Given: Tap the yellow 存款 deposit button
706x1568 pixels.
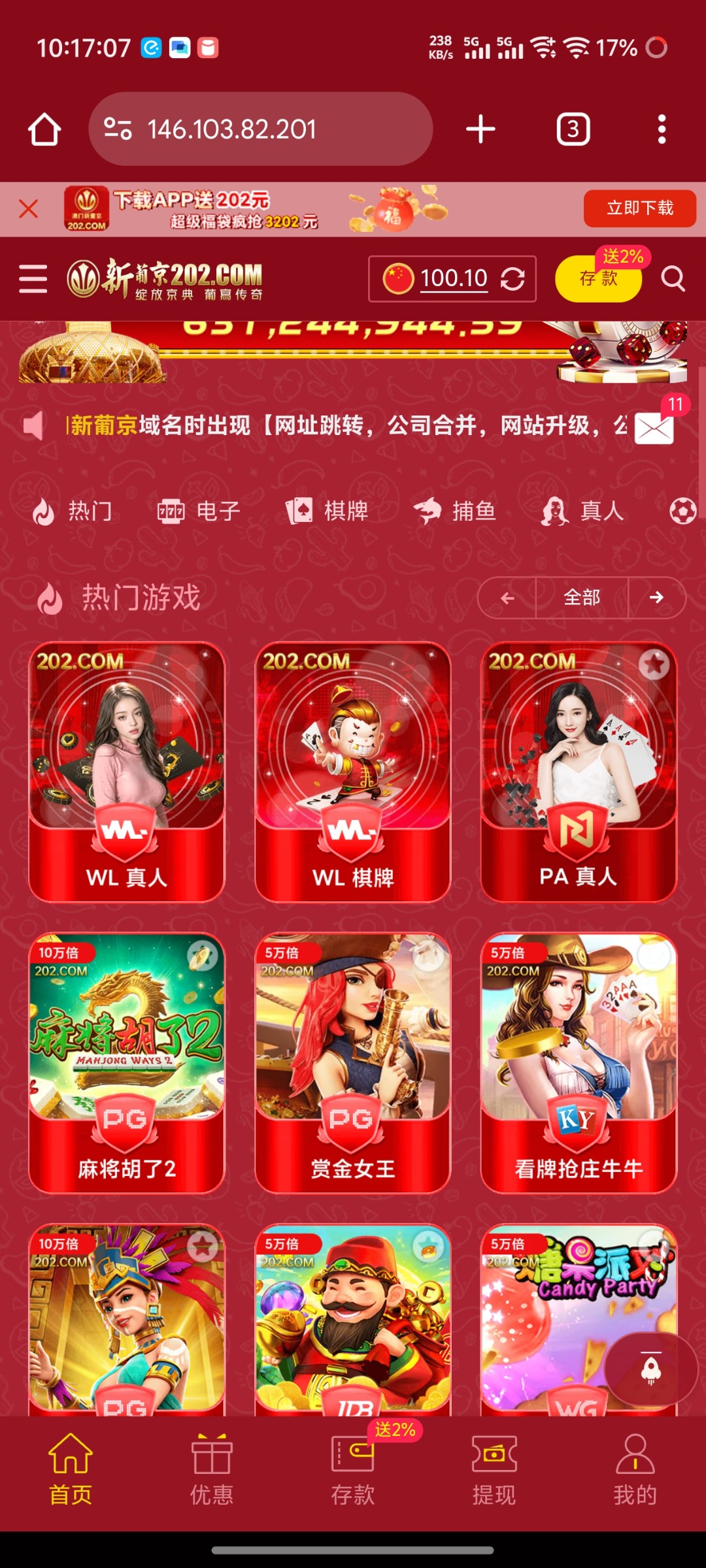Looking at the screenshot, I should 597,279.
